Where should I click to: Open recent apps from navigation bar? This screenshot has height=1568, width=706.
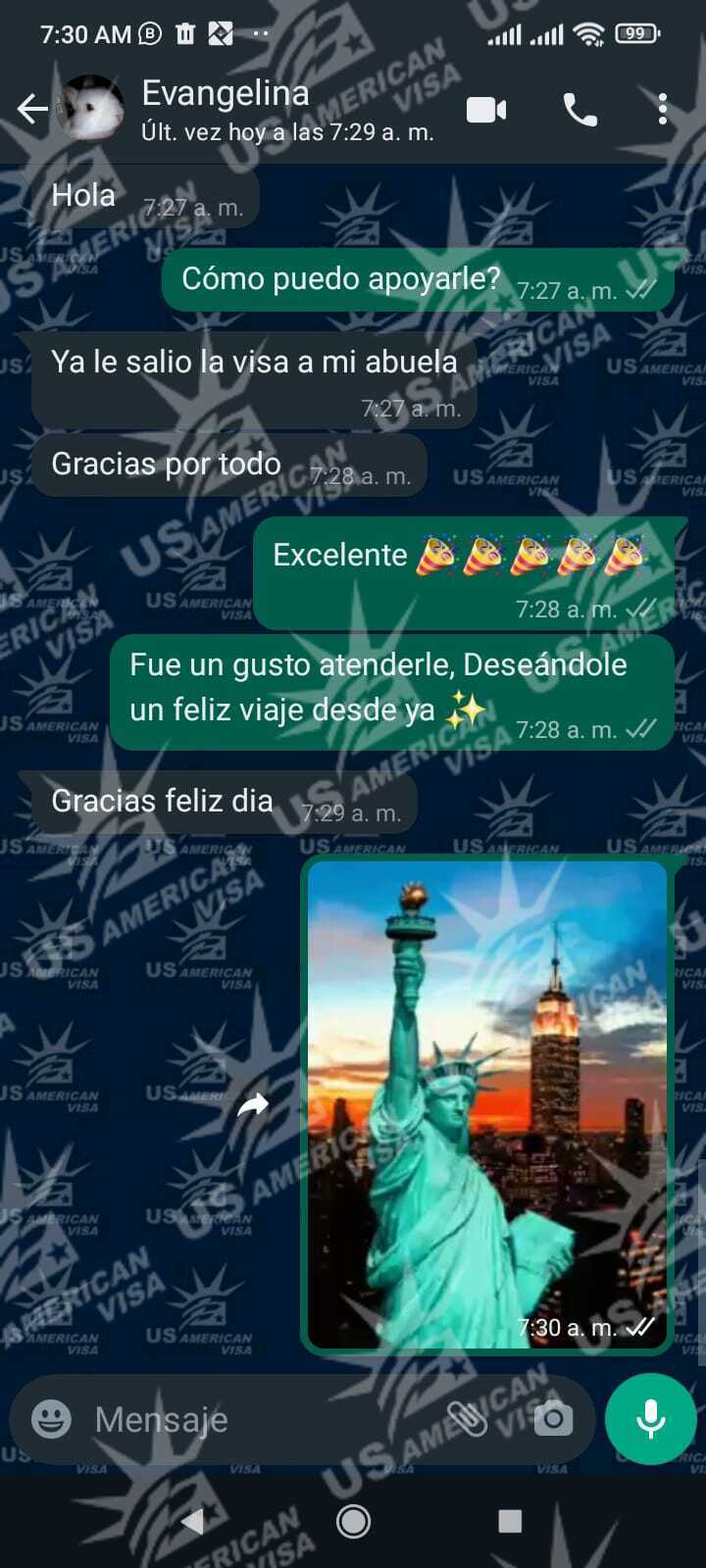coord(510,1521)
